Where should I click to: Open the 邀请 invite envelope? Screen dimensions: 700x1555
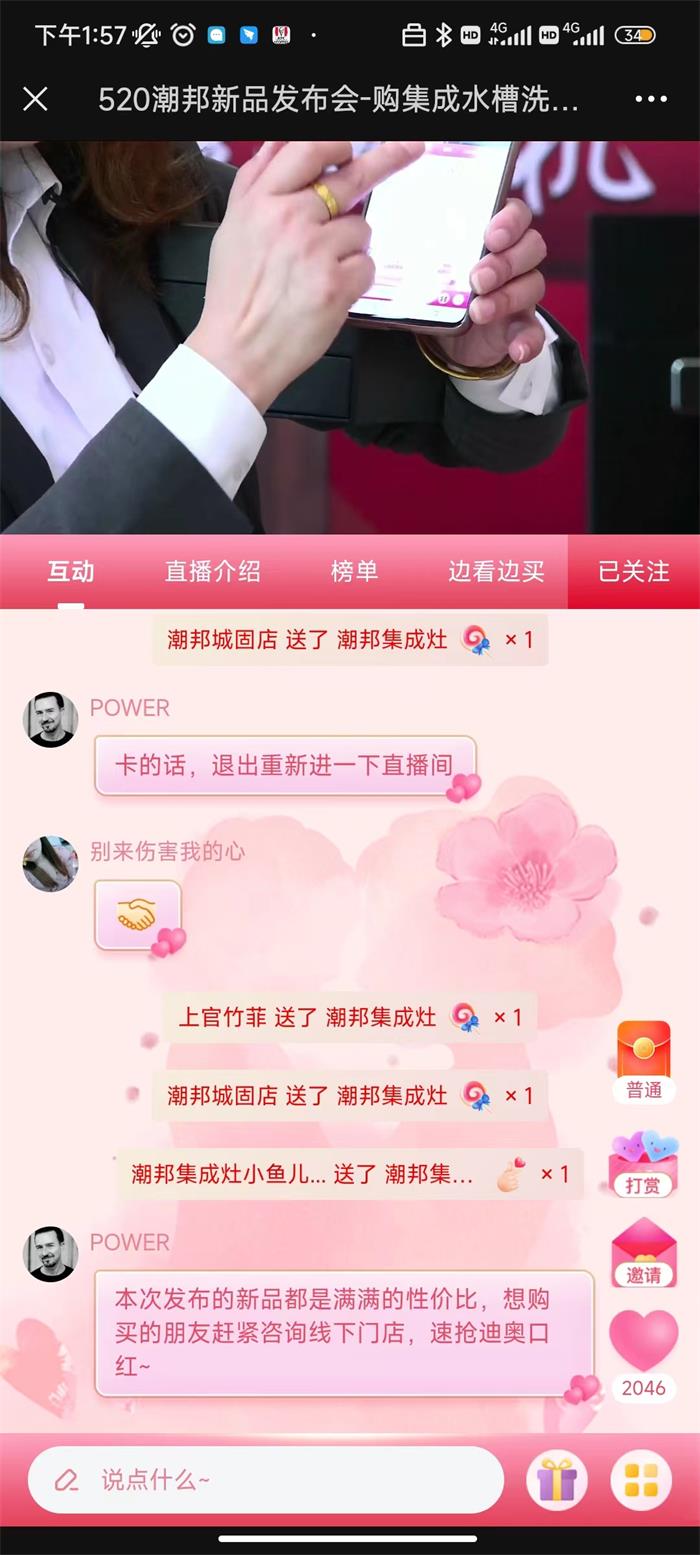(643, 1250)
